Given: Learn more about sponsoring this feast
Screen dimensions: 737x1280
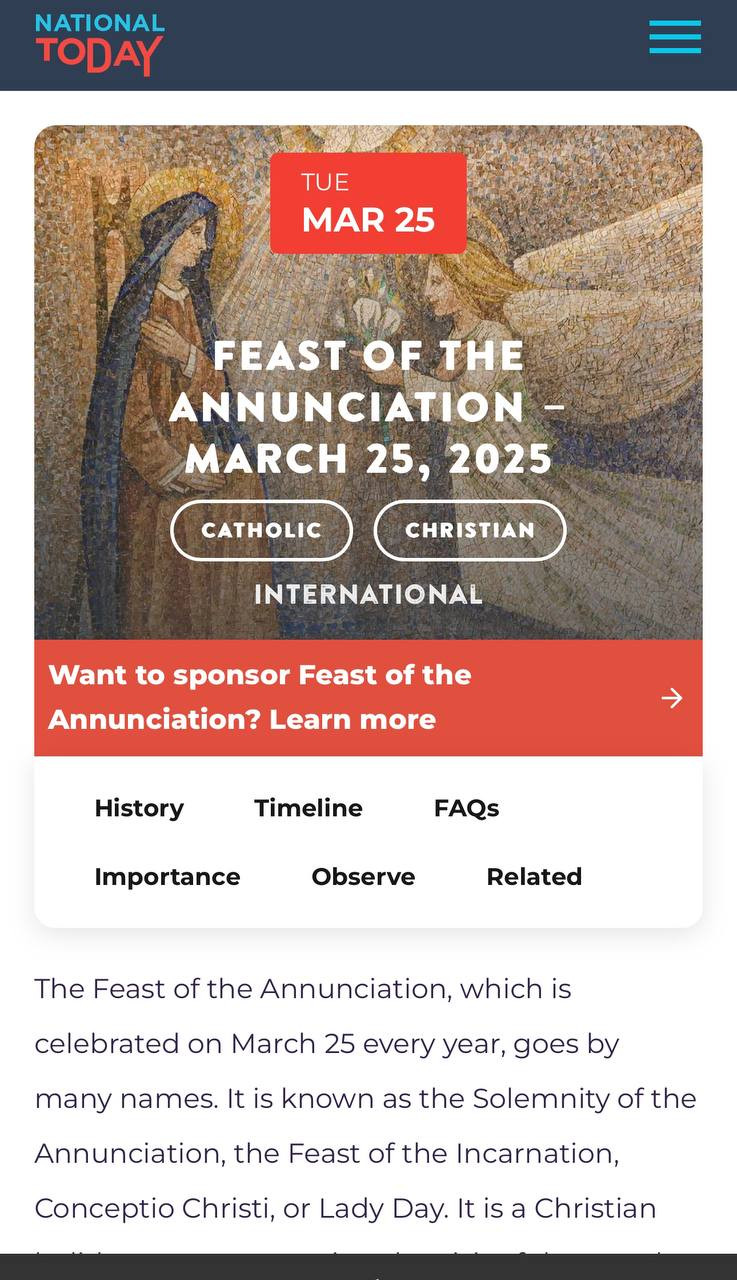Looking at the screenshot, I should point(368,697).
